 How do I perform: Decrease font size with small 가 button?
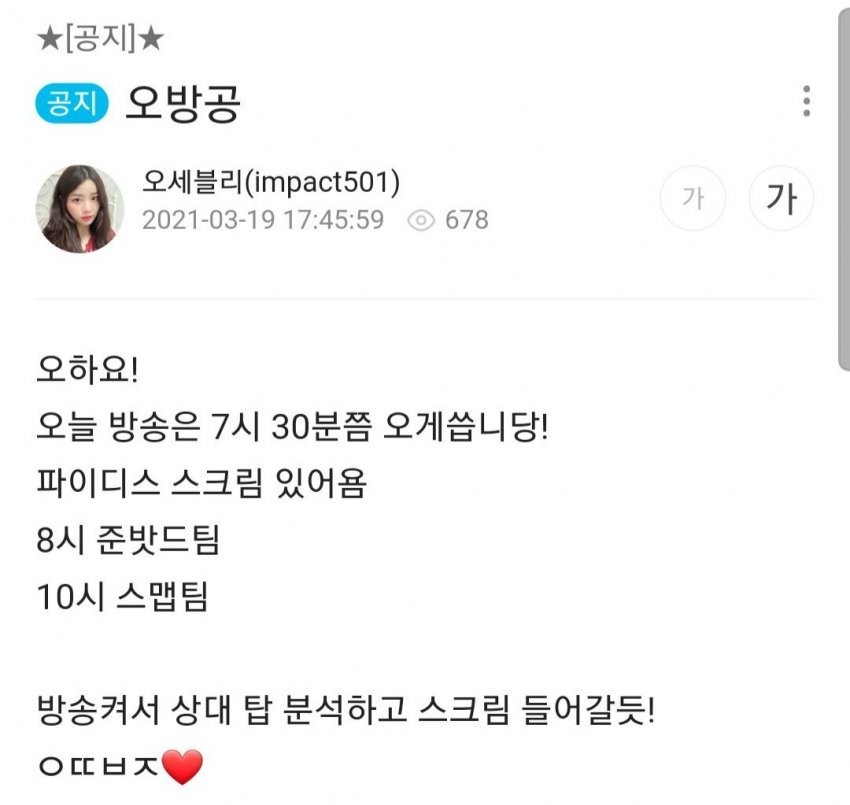point(692,199)
